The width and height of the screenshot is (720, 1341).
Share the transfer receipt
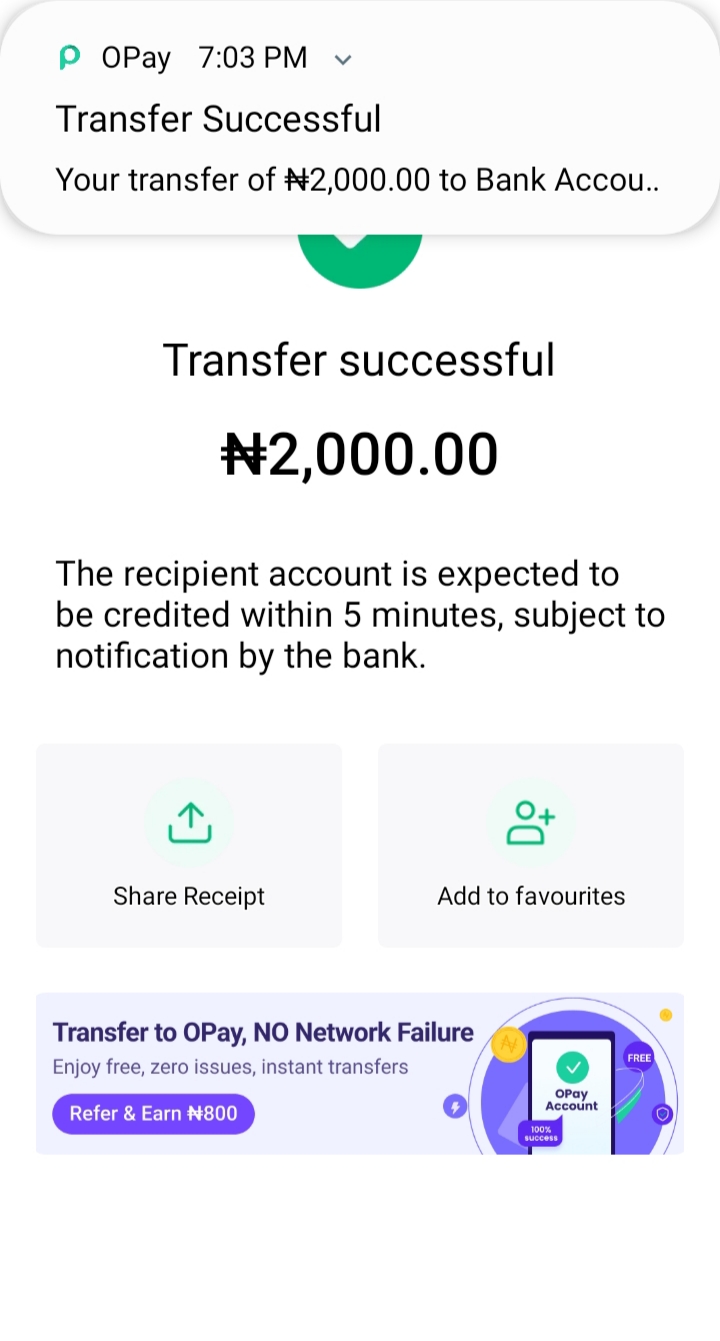189,845
